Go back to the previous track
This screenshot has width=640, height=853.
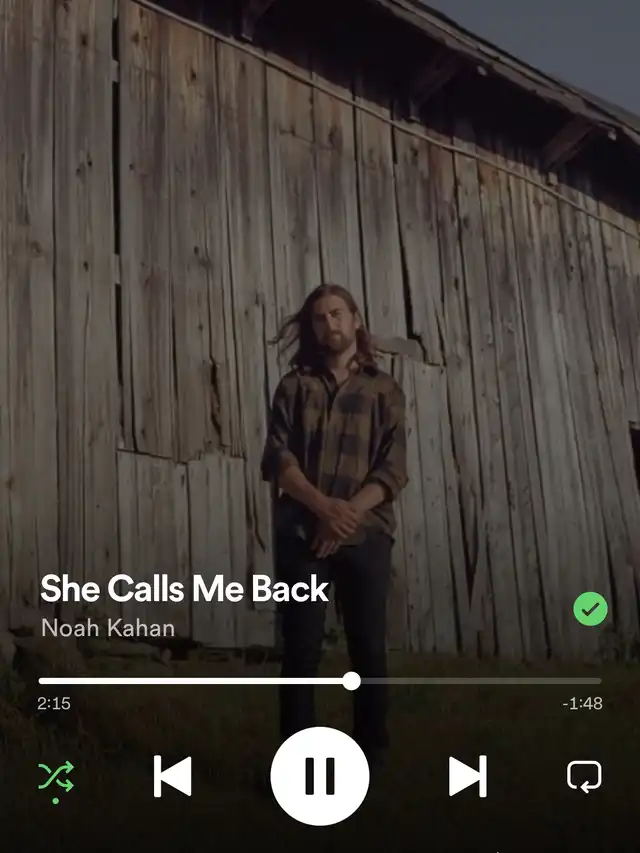[172, 776]
